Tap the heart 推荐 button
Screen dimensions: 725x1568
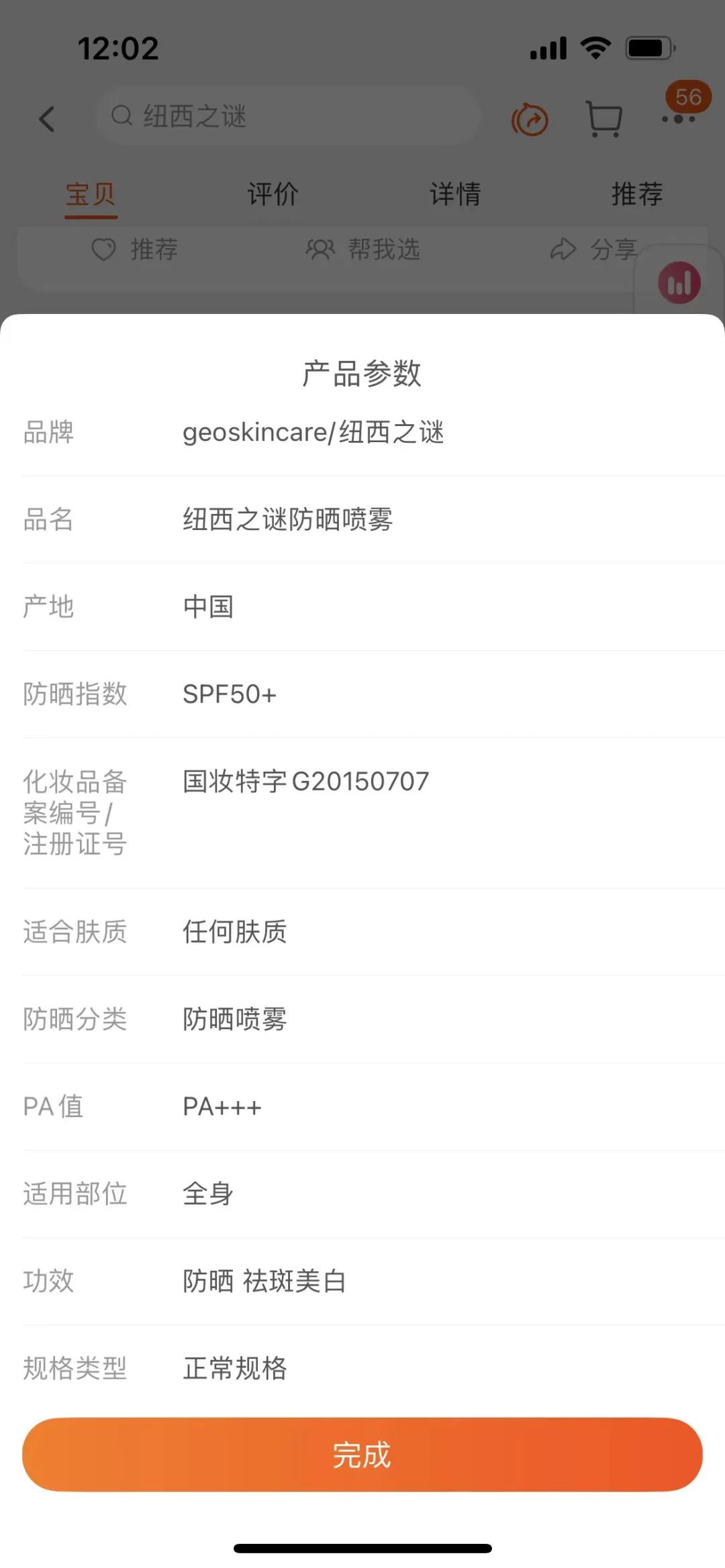[135, 250]
